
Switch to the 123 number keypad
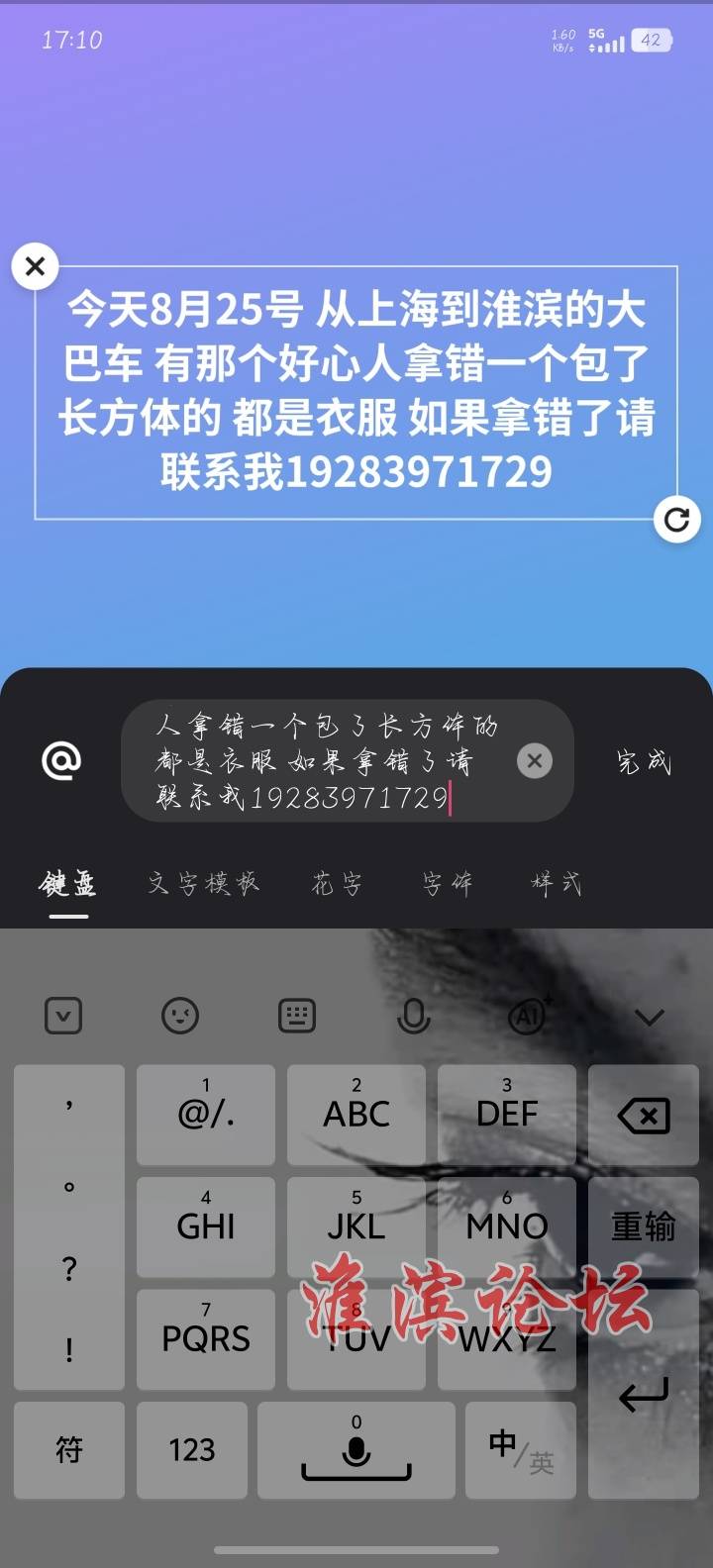(192, 1450)
